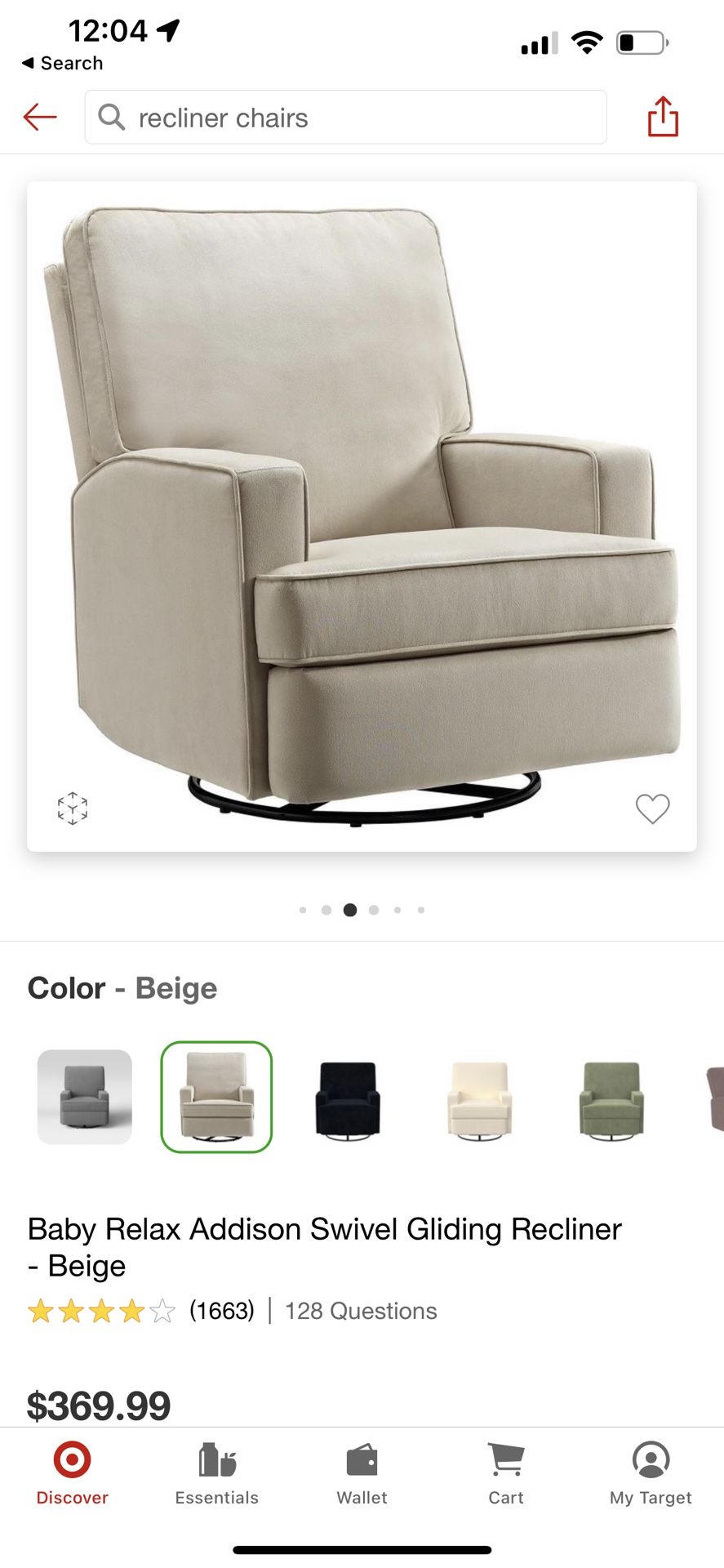This screenshot has height=1568, width=724.
Task: Select the black color swatch
Action: 348,1097
